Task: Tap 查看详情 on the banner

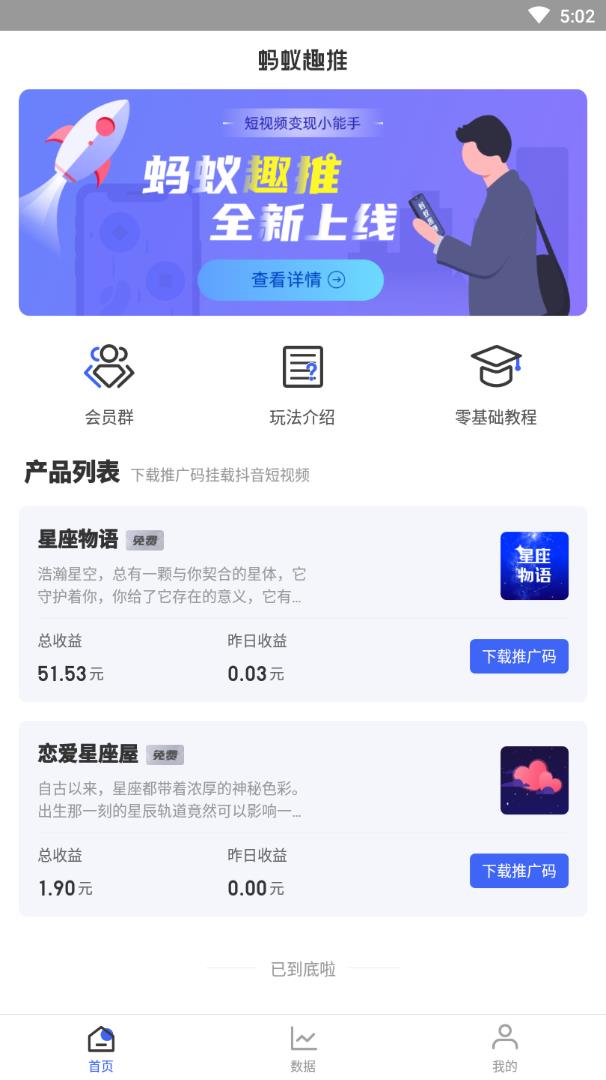Action: click(290, 280)
